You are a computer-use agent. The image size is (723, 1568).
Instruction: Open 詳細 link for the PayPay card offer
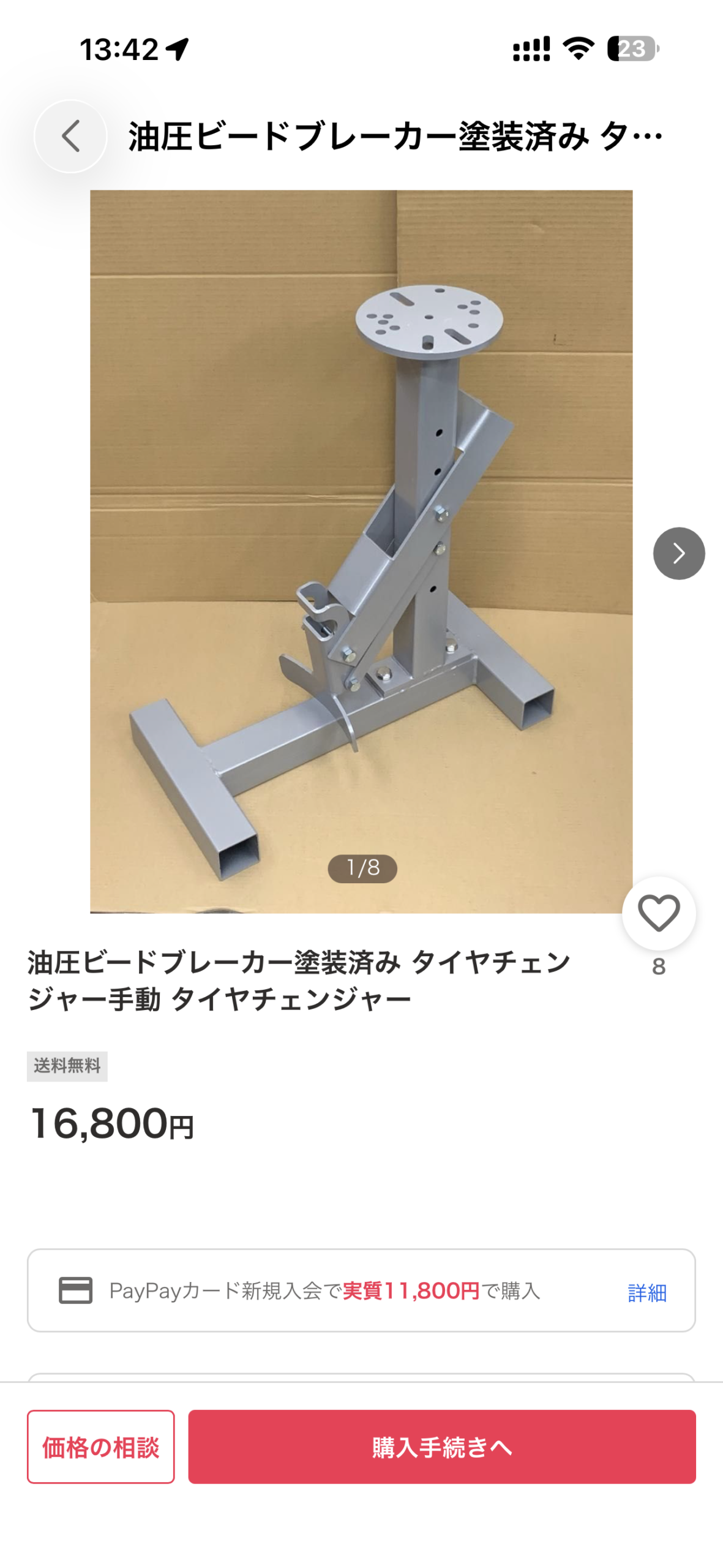point(646,1293)
